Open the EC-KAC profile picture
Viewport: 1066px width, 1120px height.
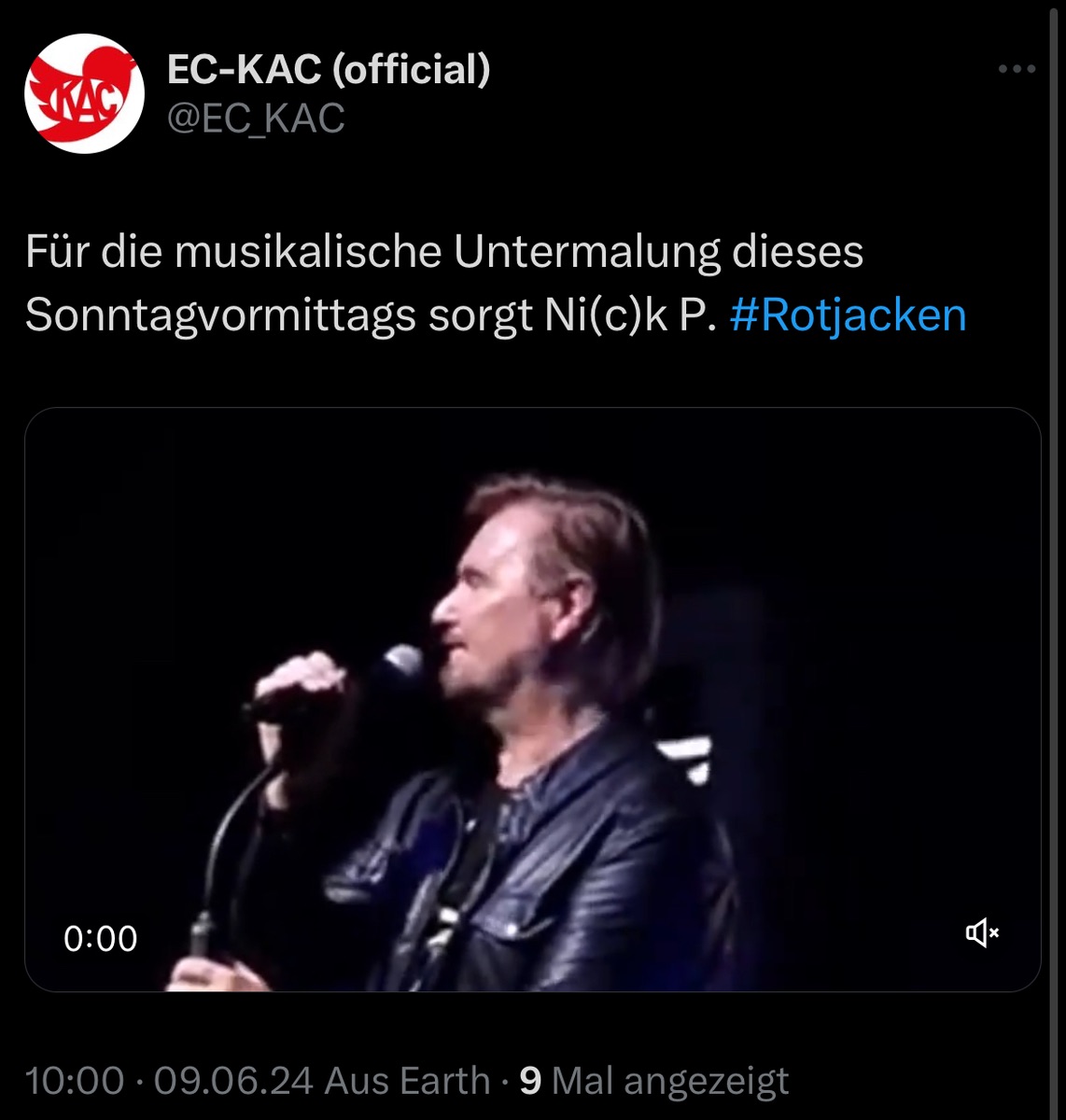pyautogui.click(x=84, y=93)
